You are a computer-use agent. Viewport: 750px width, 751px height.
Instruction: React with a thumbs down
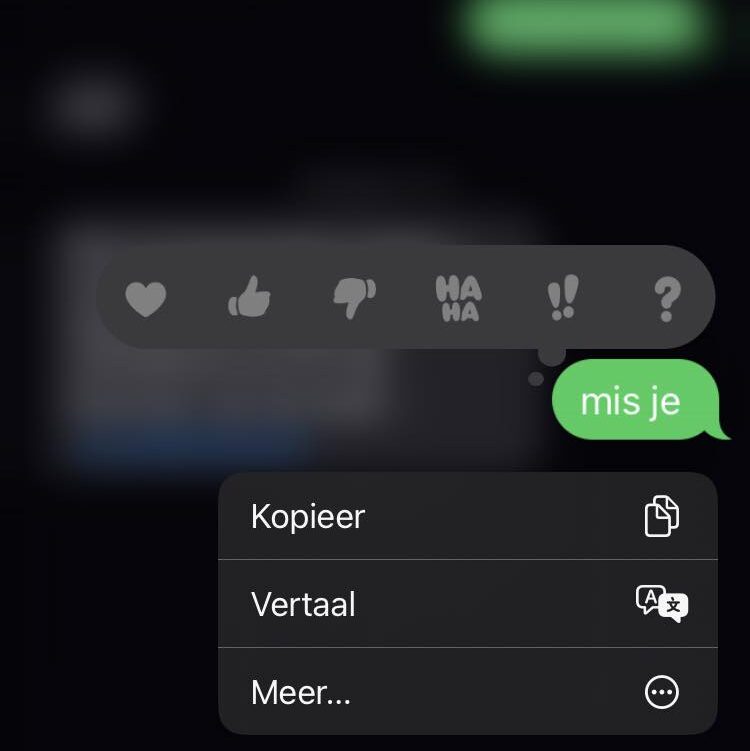point(354,298)
